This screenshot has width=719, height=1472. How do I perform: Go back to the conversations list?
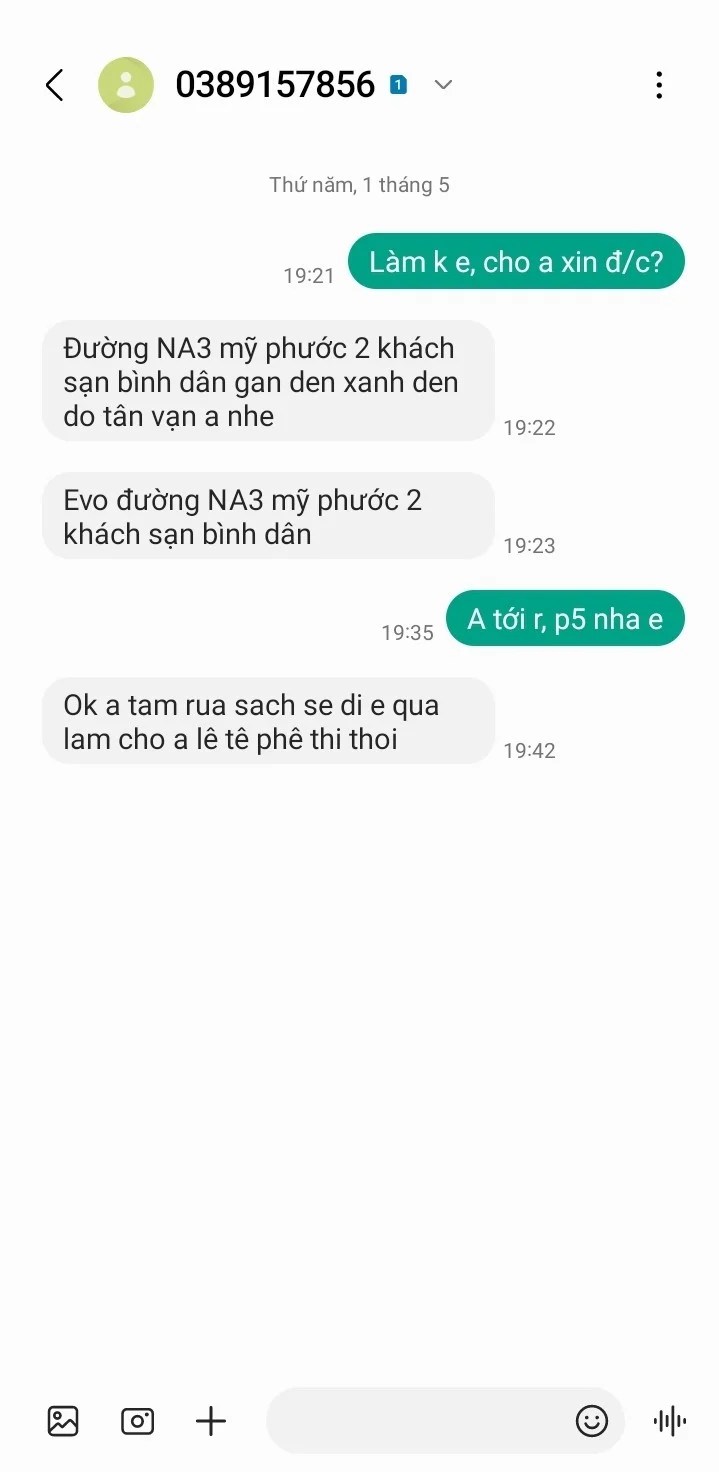coord(55,85)
